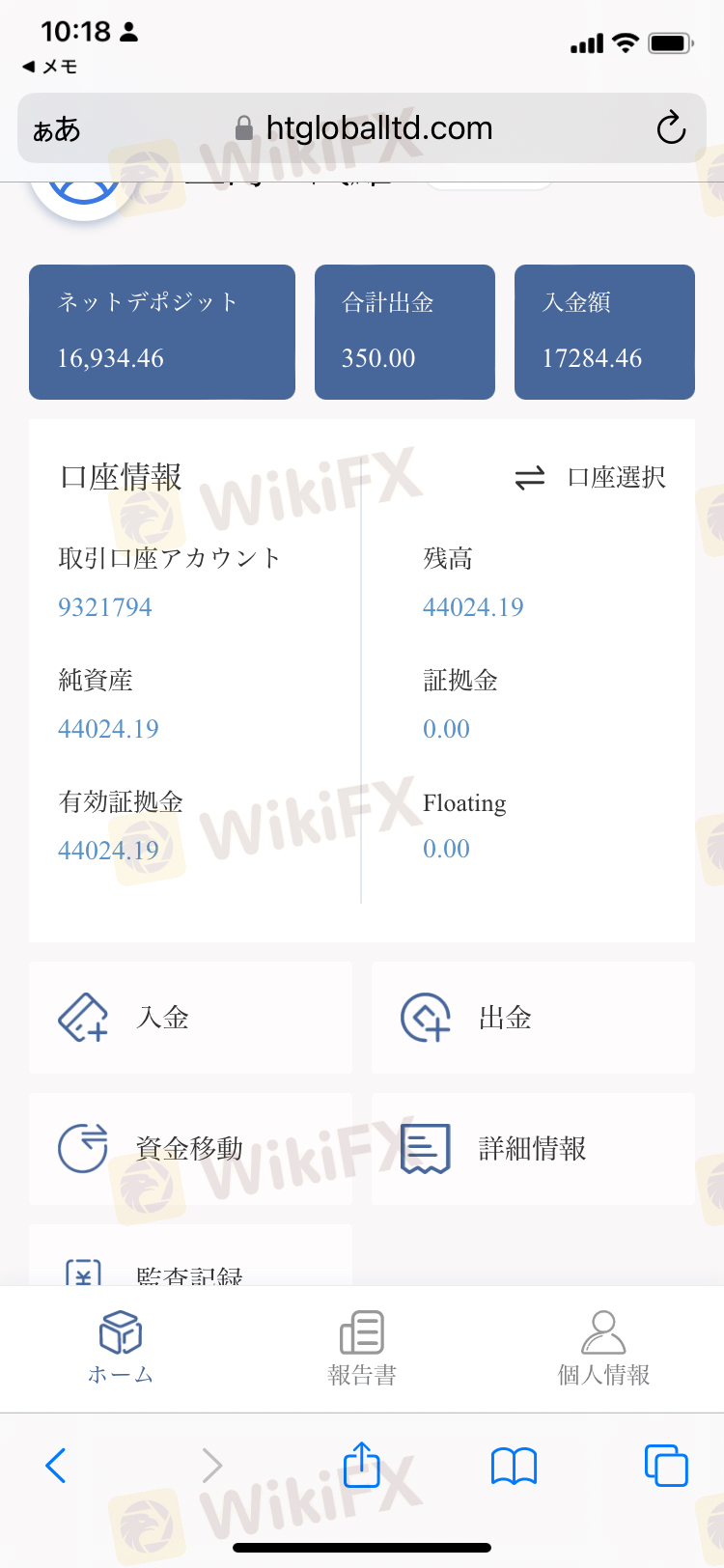Open 口座選択 account selection

click(591, 477)
